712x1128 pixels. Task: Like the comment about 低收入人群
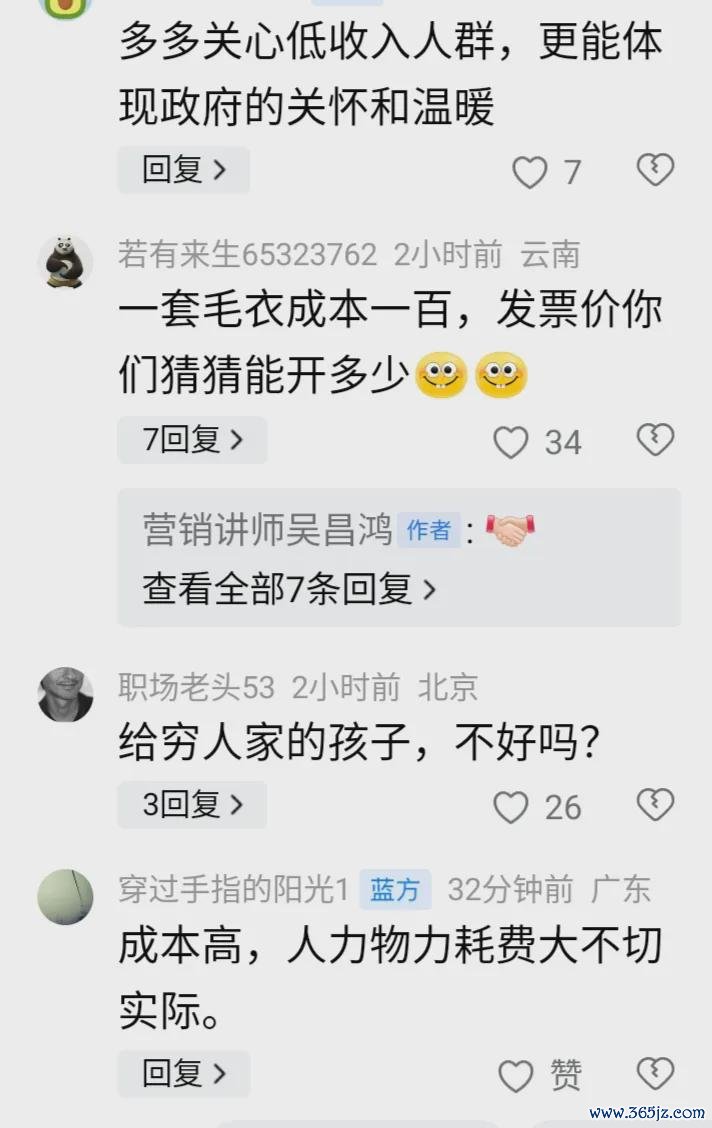[x=530, y=172]
